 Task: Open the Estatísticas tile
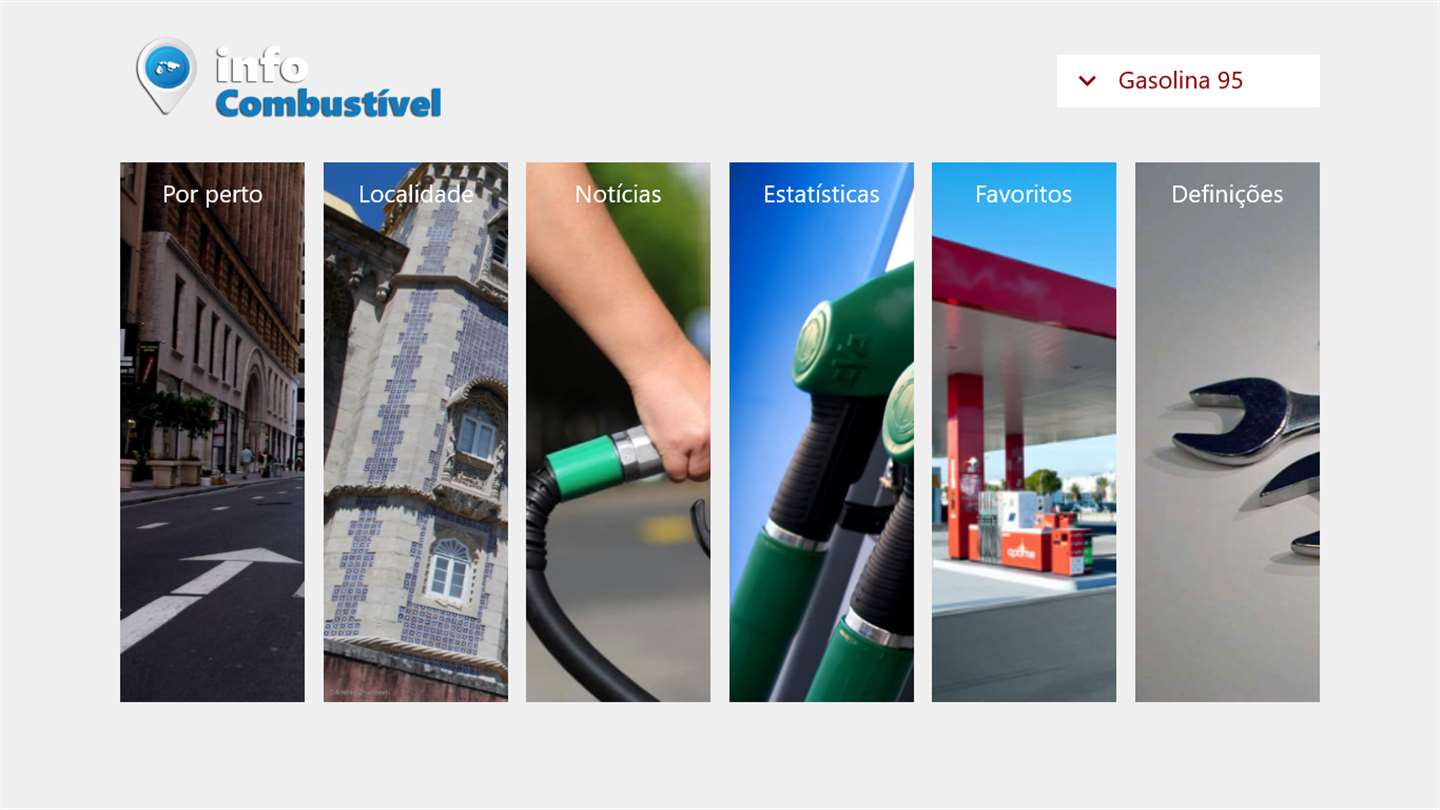coord(821,431)
